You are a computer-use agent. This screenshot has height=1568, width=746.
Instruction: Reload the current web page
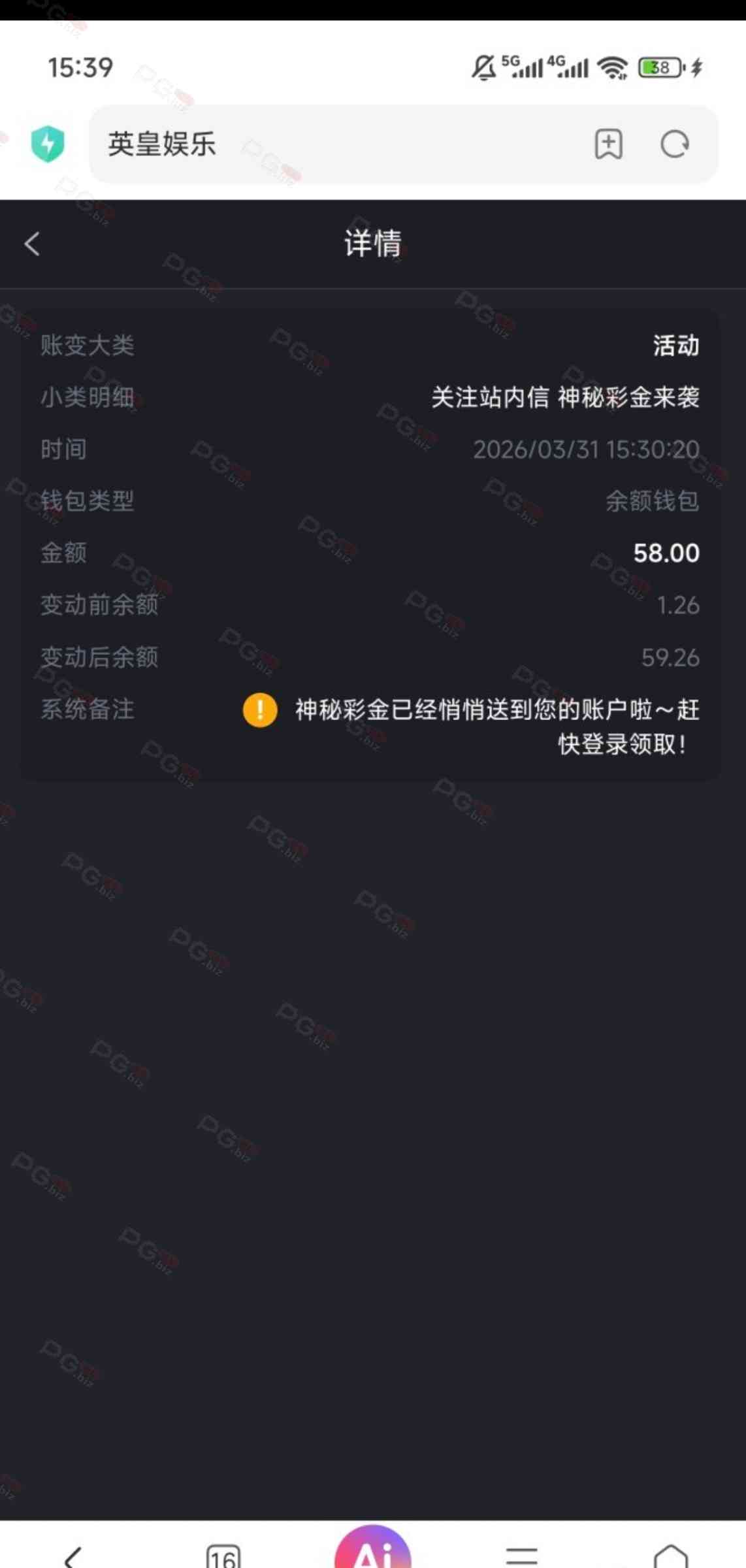[x=674, y=144]
